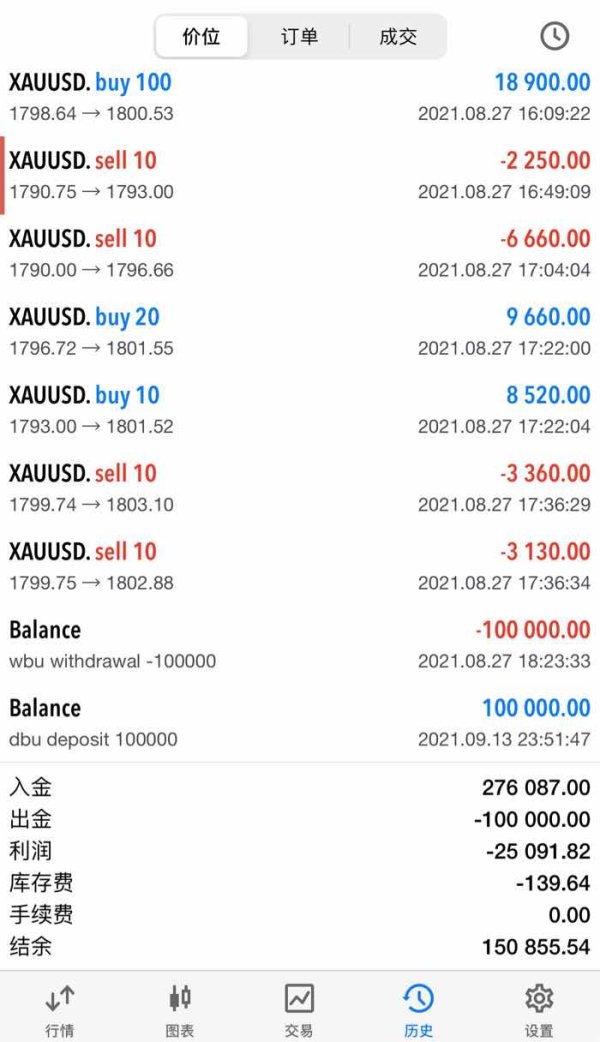Switch to the 成交 segment
Image resolution: width=600 pixels, height=1042 pixels.
(x=397, y=36)
